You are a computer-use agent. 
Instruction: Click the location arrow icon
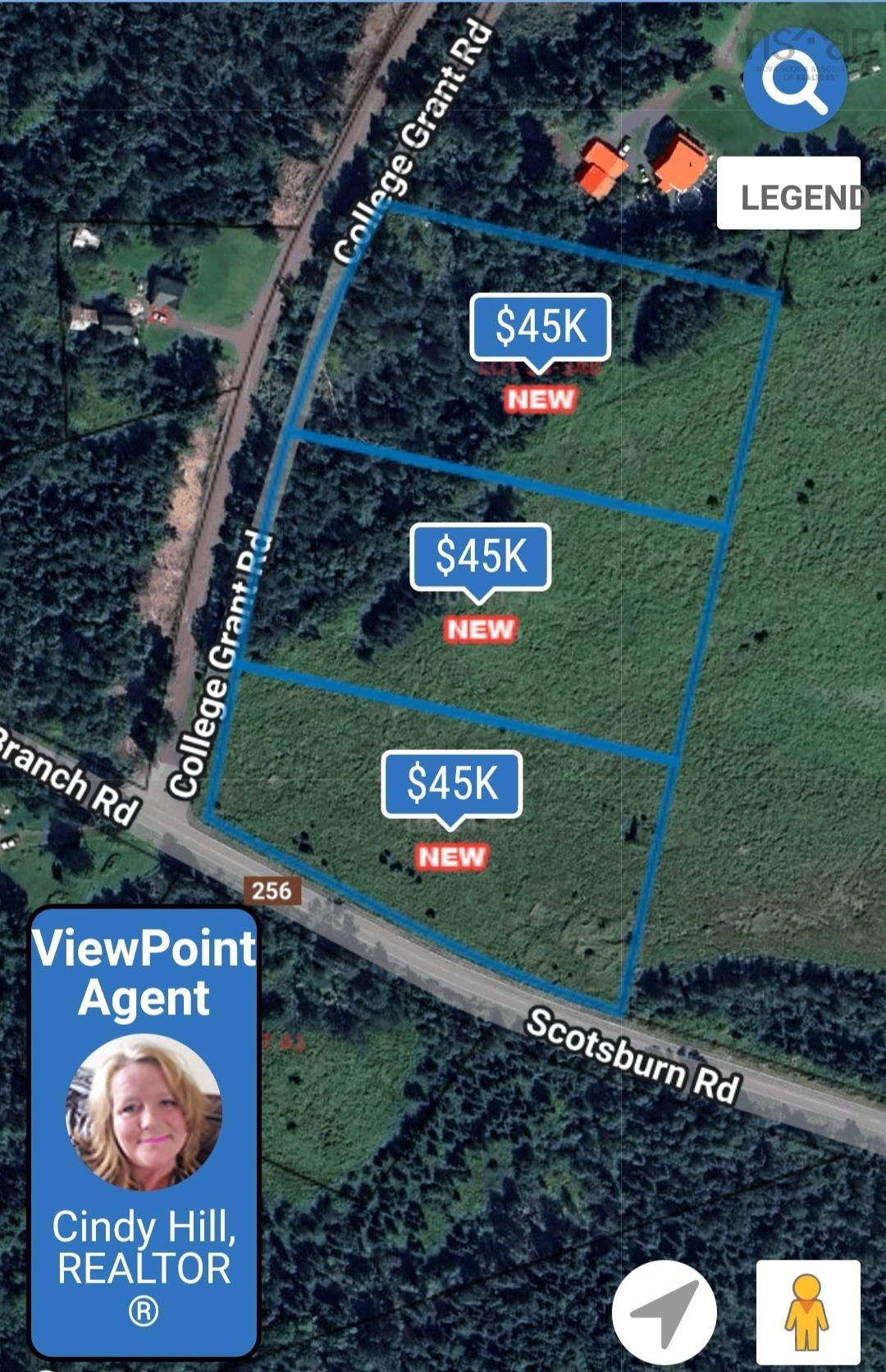(x=665, y=1311)
